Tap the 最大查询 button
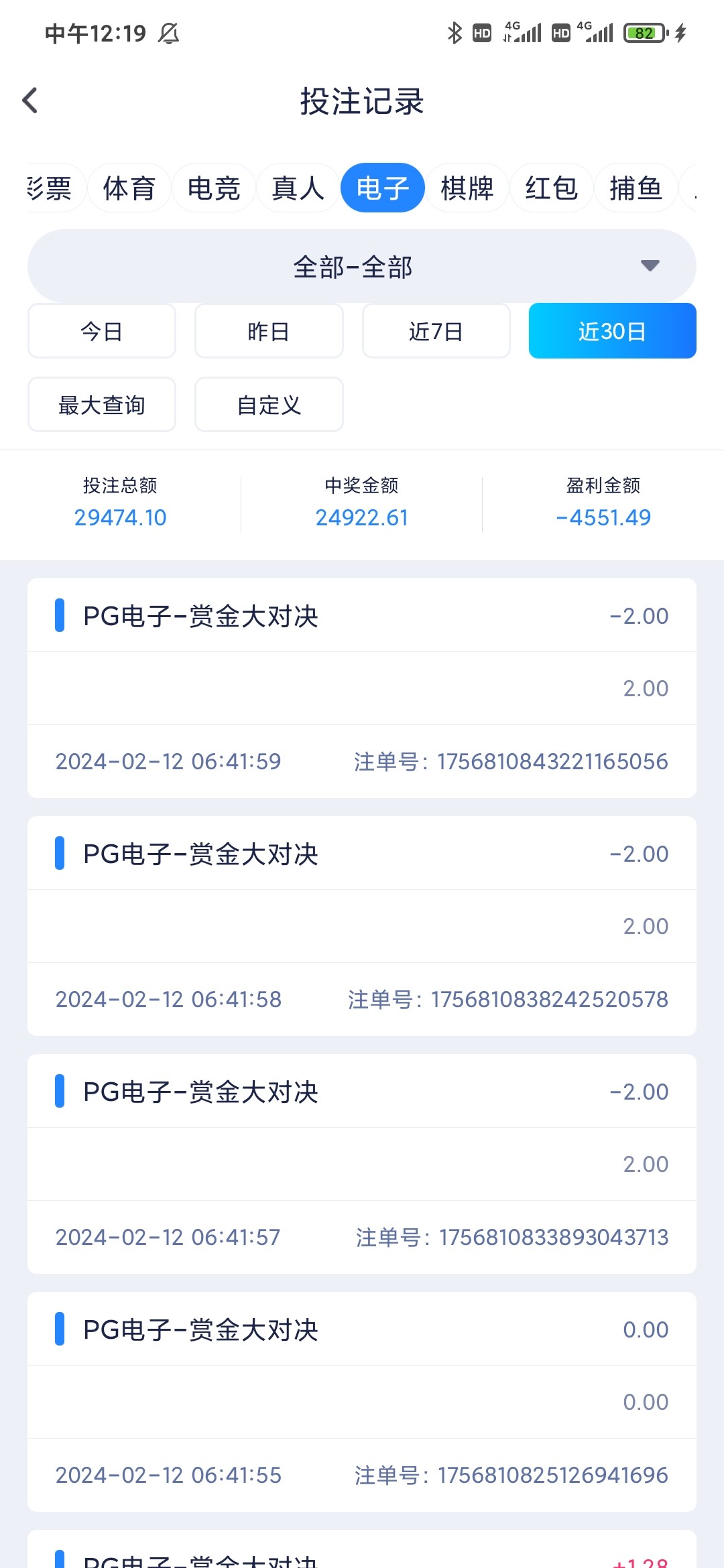Viewport: 724px width, 1568px height. tap(102, 405)
